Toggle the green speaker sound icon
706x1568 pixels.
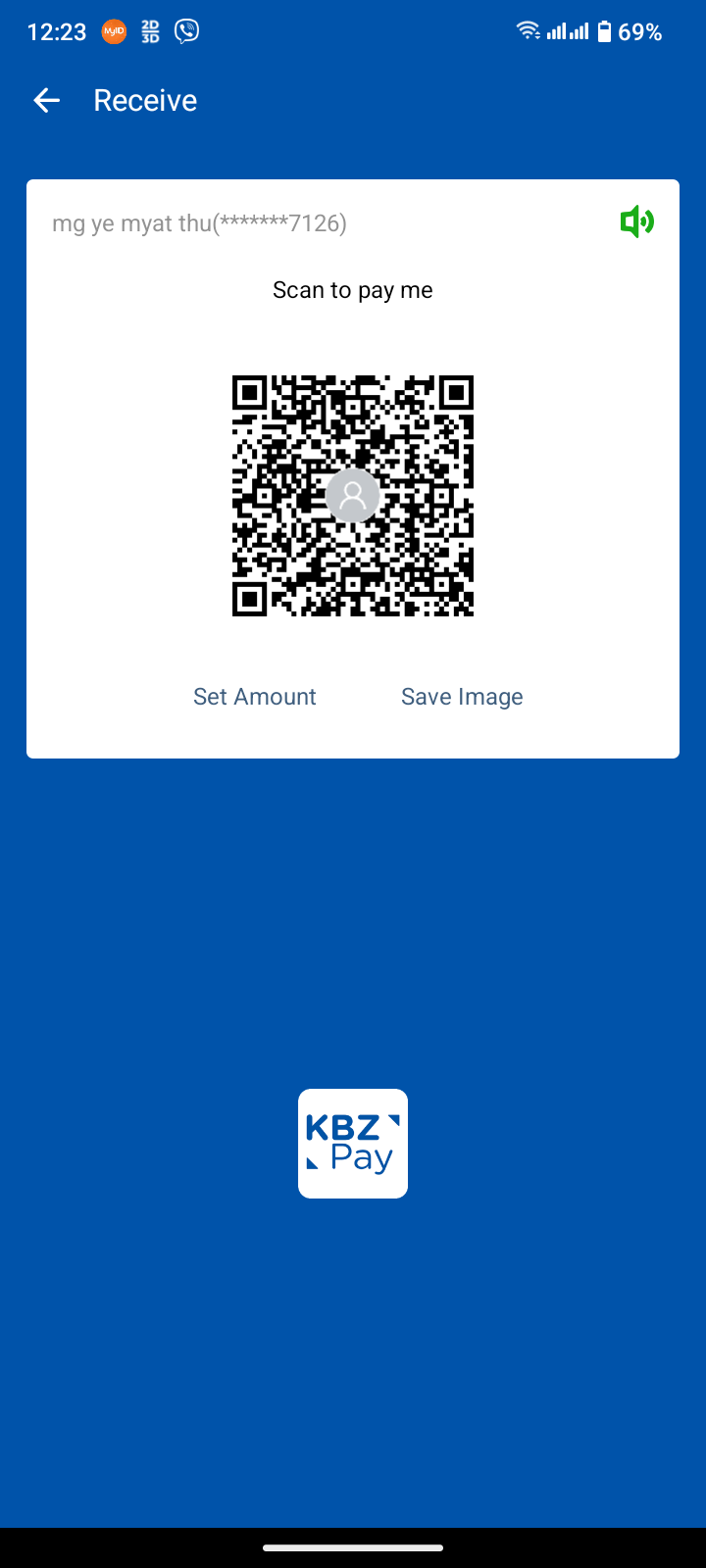(x=636, y=221)
